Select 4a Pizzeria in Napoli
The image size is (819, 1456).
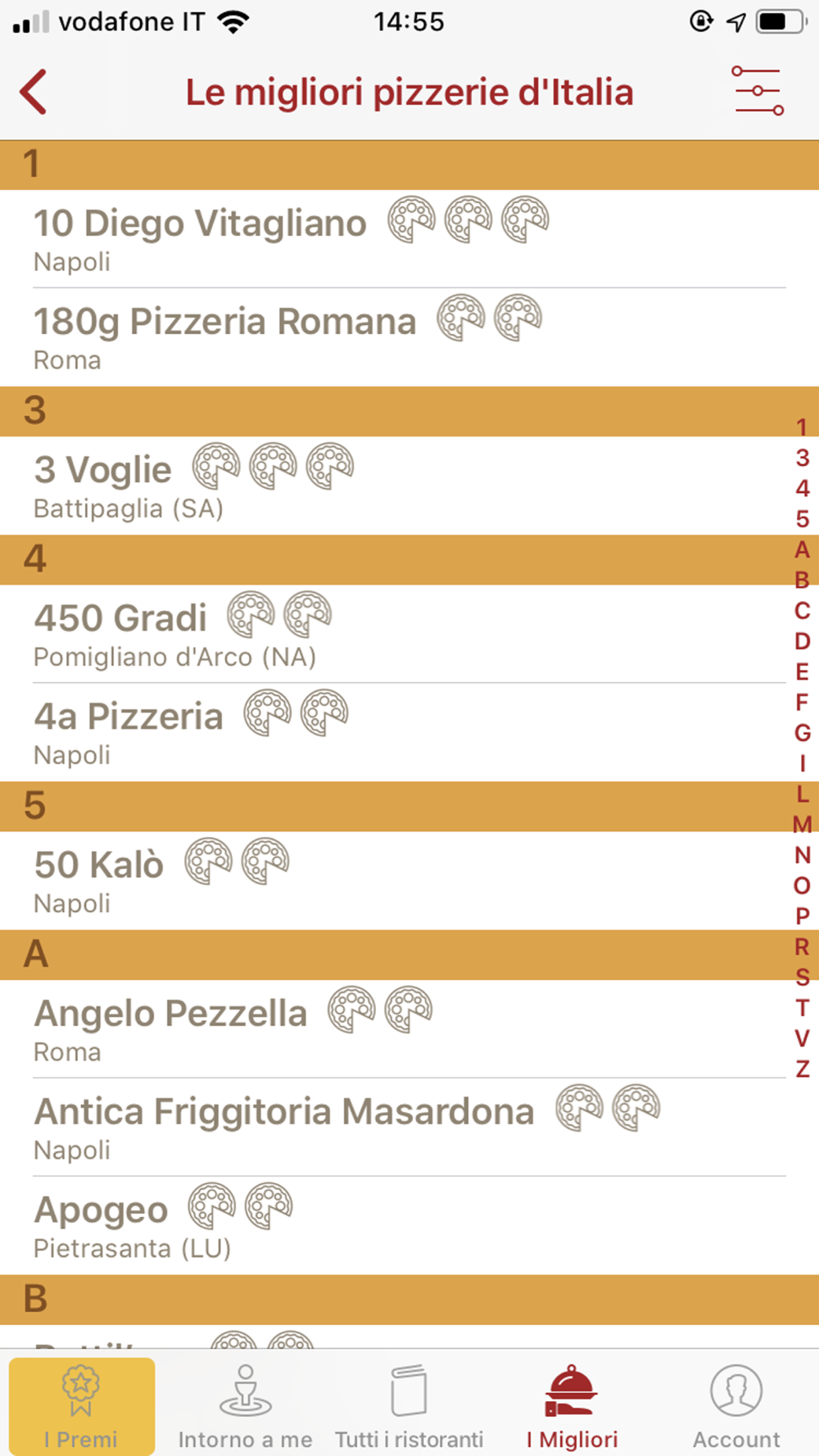tap(409, 732)
